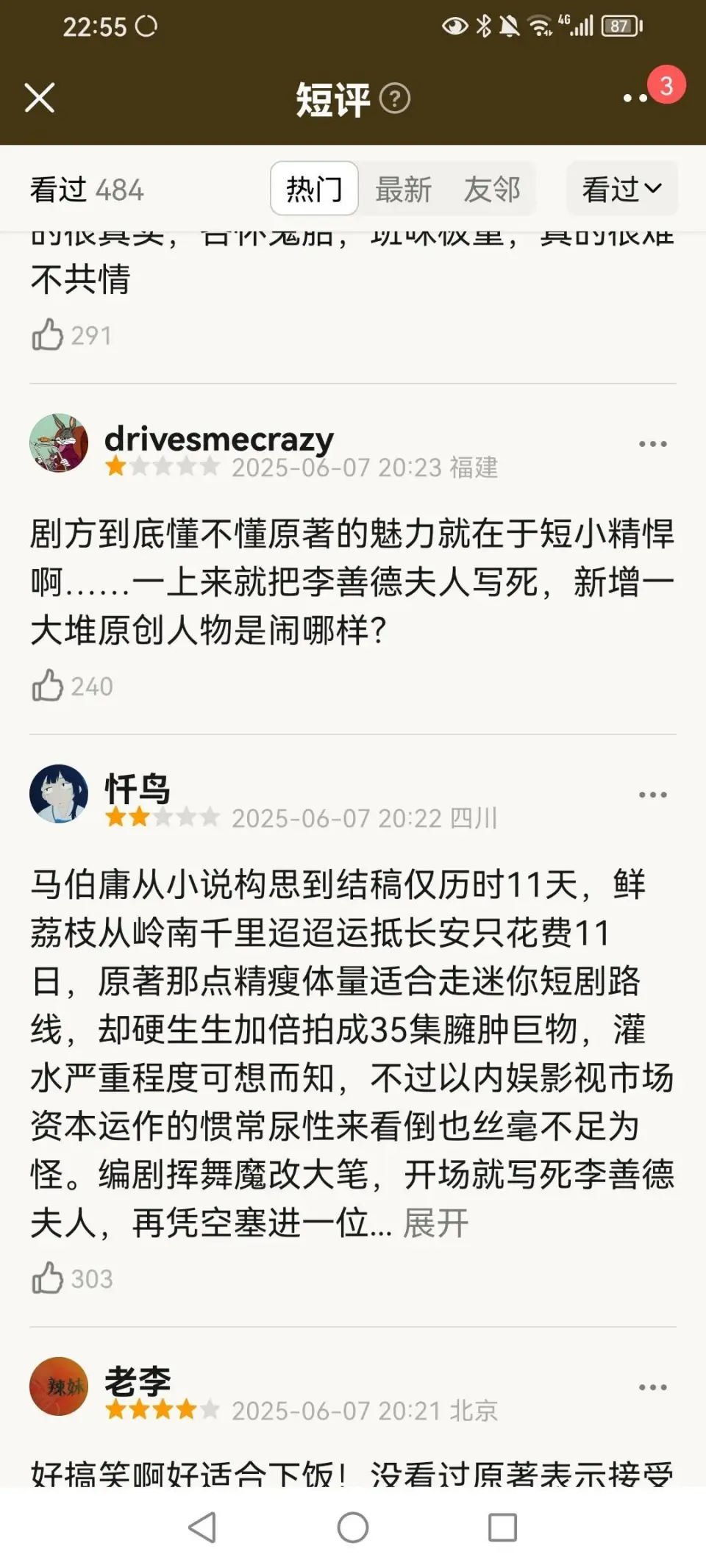Image resolution: width=706 pixels, height=1568 pixels.
Task: Open 老李's profile avatar
Action: [x=59, y=1386]
